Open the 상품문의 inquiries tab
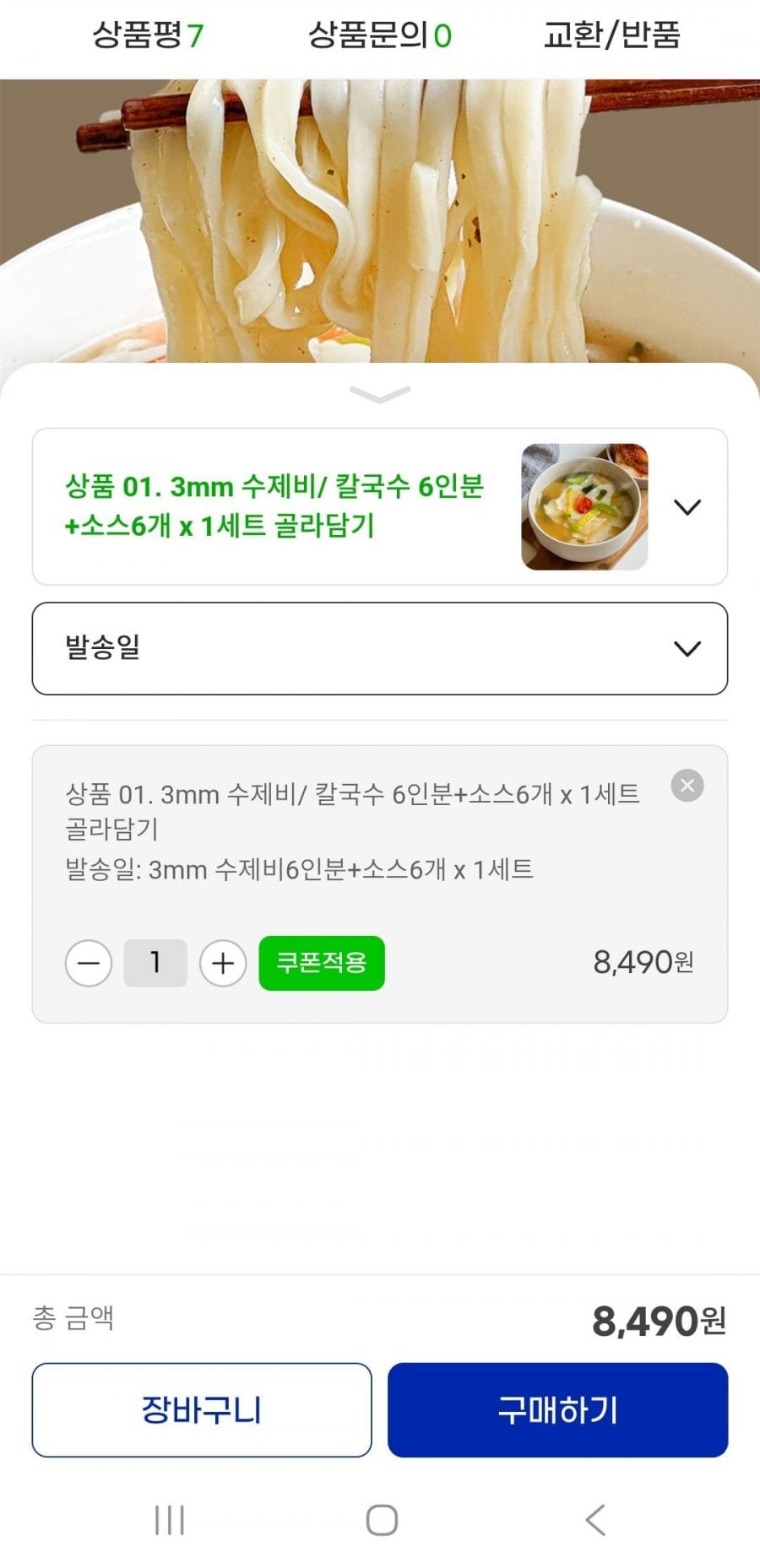This screenshot has width=760, height=1568. pos(380,35)
